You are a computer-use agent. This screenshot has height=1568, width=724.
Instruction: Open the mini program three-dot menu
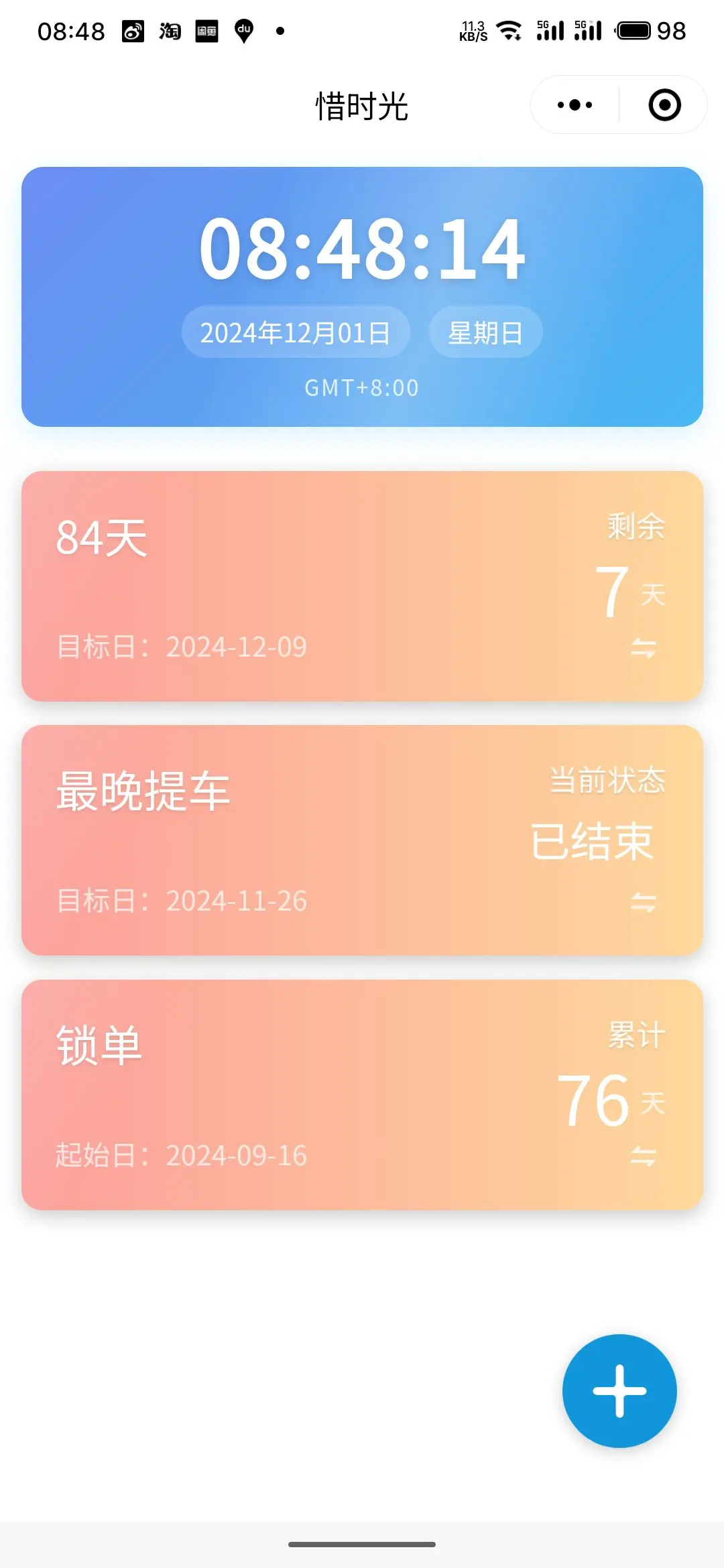pos(575,105)
